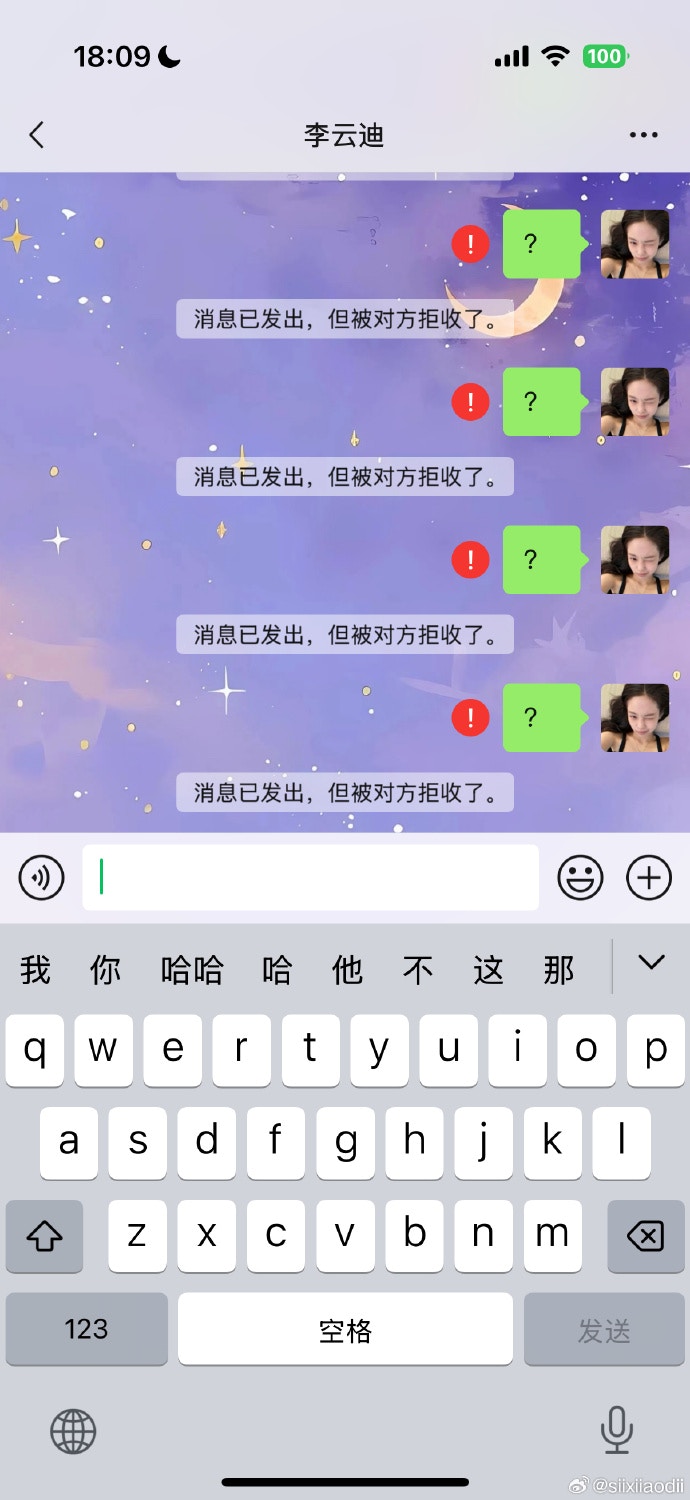Image resolution: width=690 pixels, height=1500 pixels.
Task: Open the chat overflow menu
Action: tap(643, 135)
